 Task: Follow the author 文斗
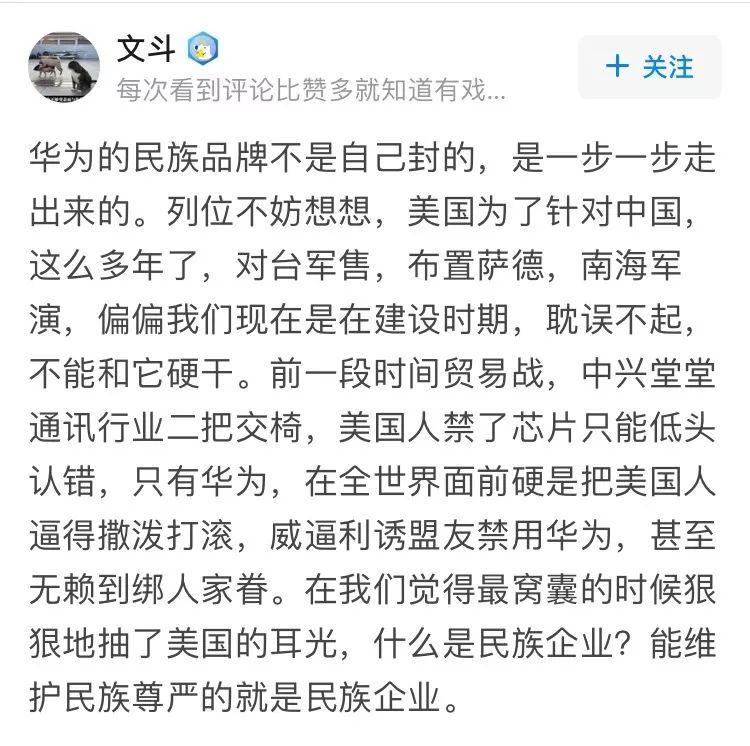click(x=650, y=67)
